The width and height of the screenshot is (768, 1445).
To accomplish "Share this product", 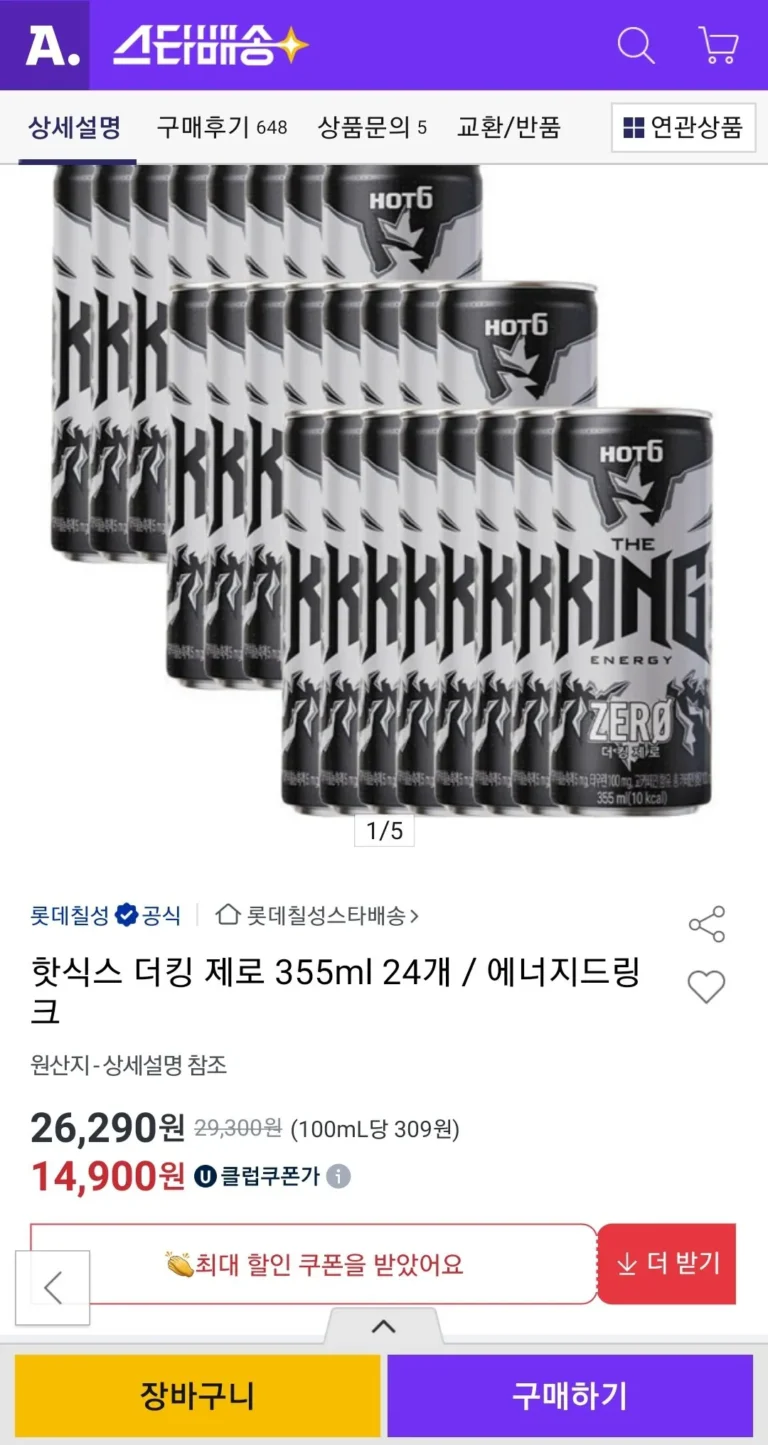I will [x=706, y=924].
